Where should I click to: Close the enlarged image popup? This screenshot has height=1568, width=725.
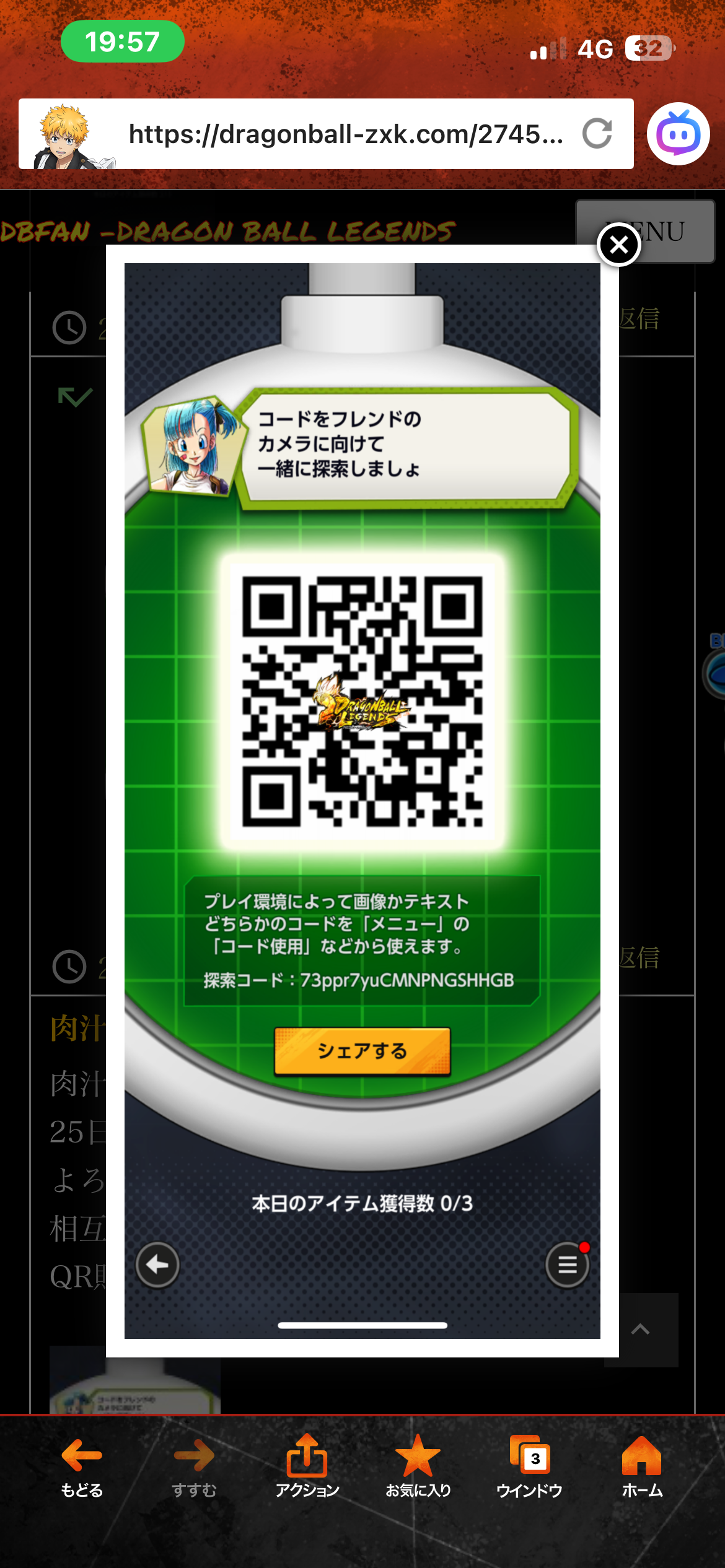(618, 245)
